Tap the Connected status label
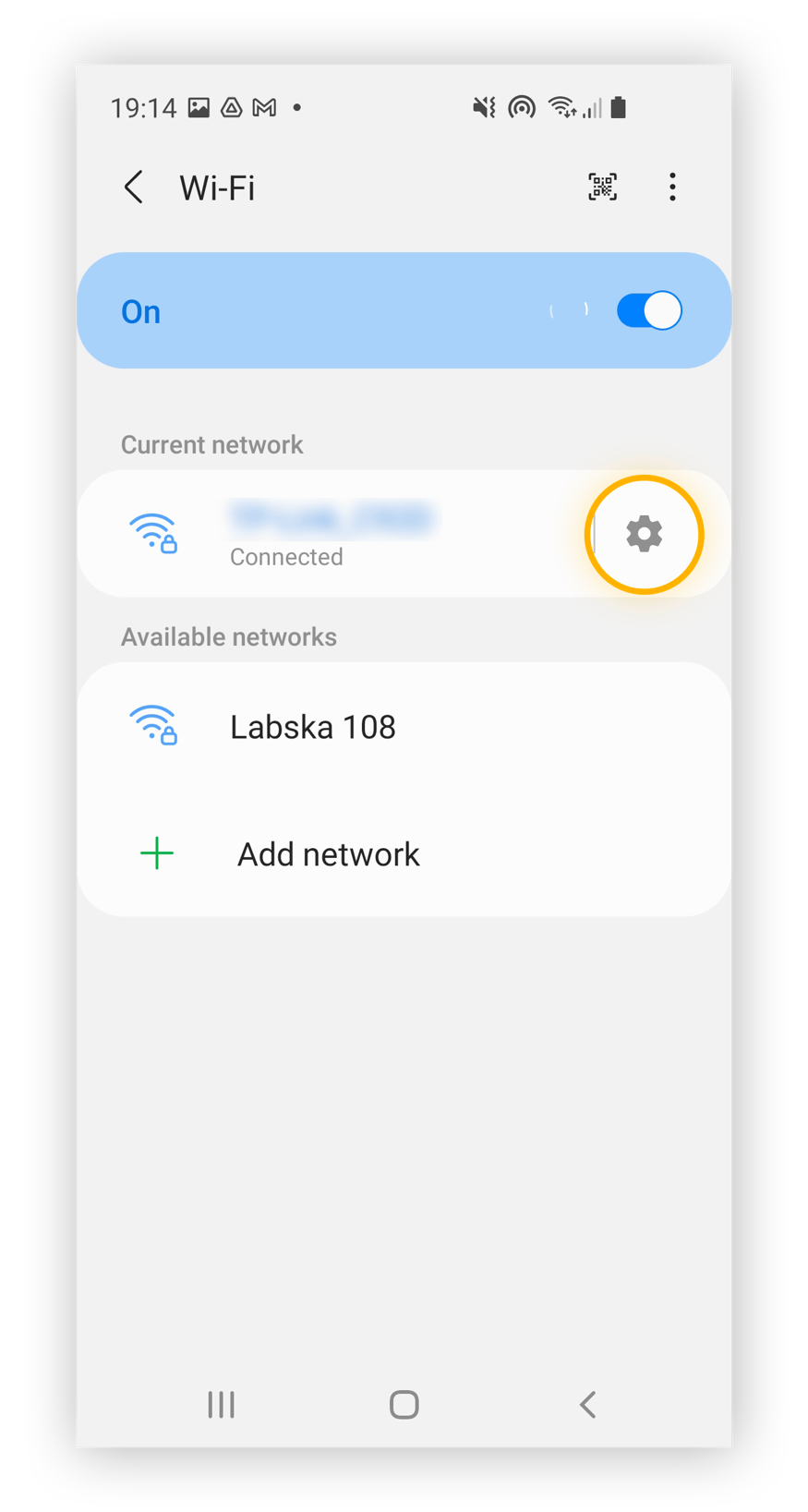The height and width of the screenshot is (1512, 808). pos(286,556)
